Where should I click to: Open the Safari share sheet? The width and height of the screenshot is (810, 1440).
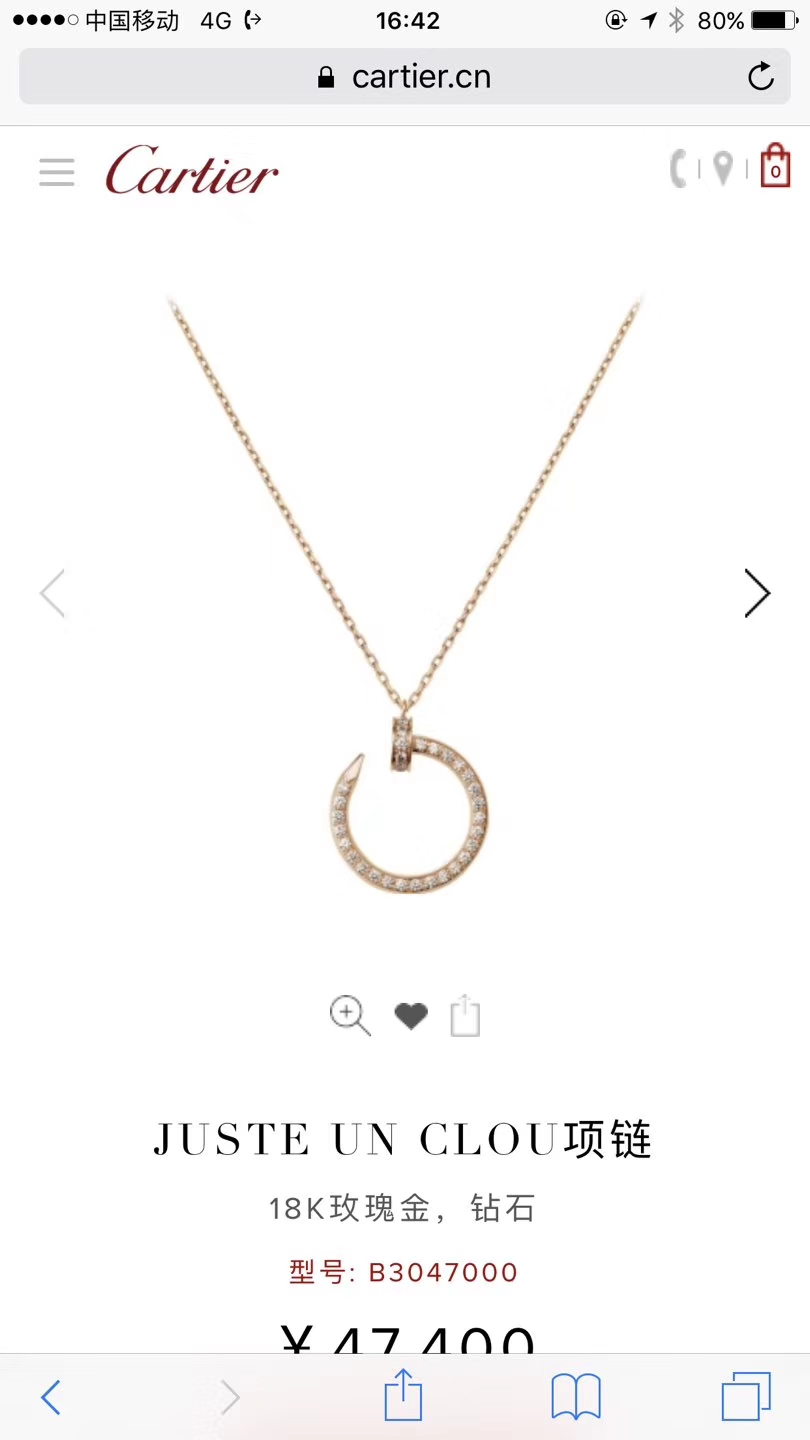coord(404,1396)
